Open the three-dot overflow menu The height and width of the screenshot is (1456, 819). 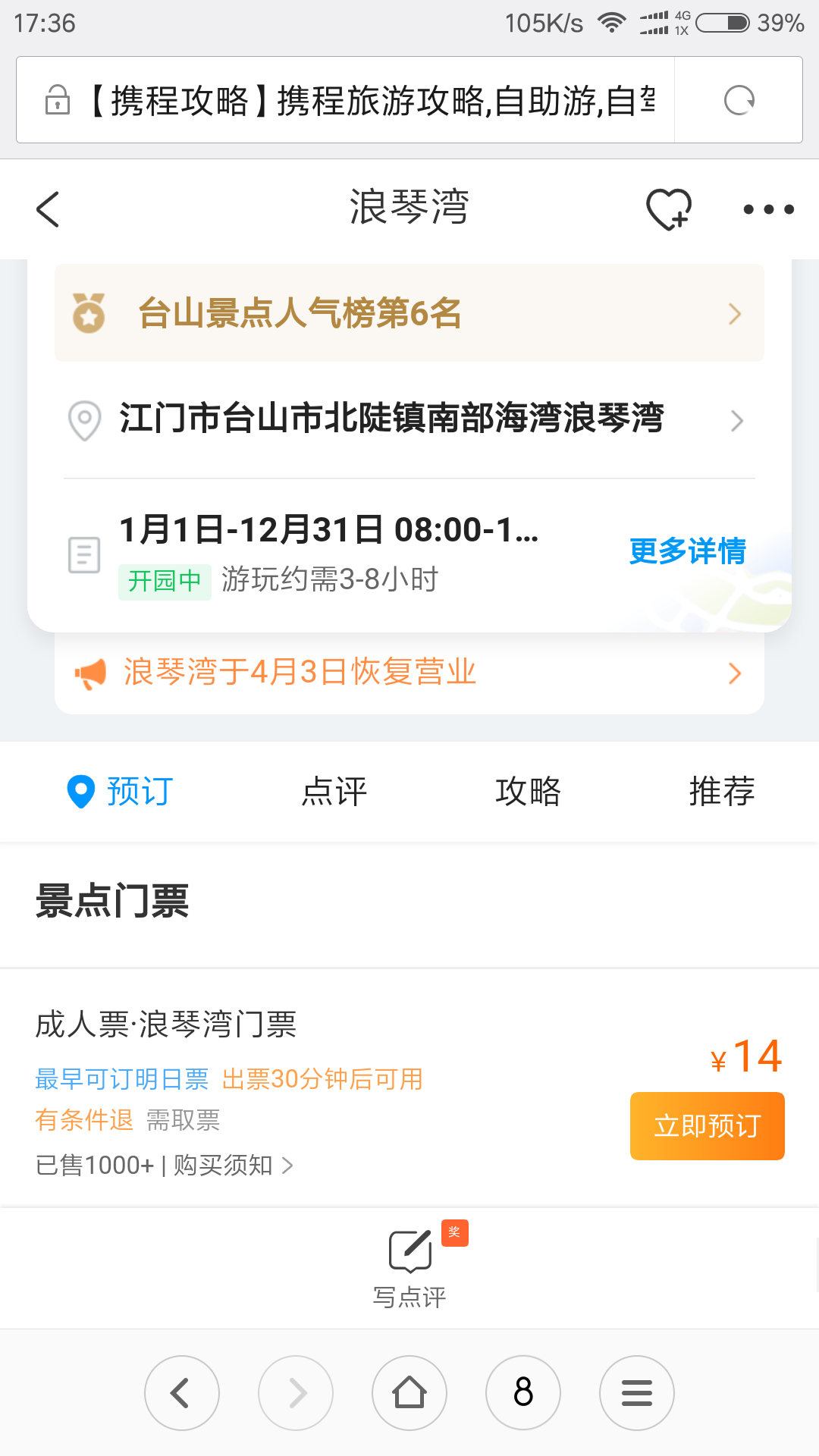(768, 209)
